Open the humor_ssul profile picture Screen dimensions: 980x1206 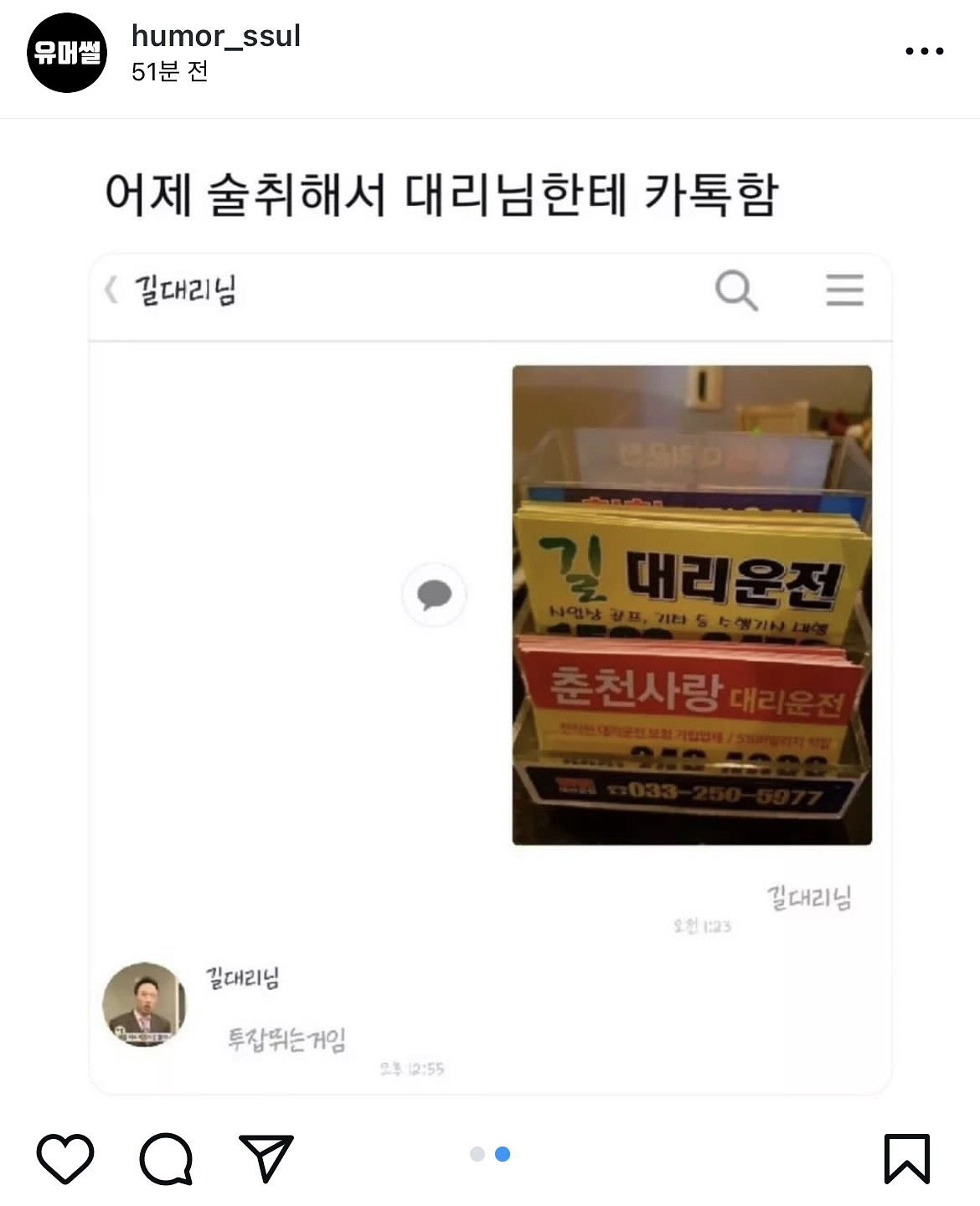(67, 53)
